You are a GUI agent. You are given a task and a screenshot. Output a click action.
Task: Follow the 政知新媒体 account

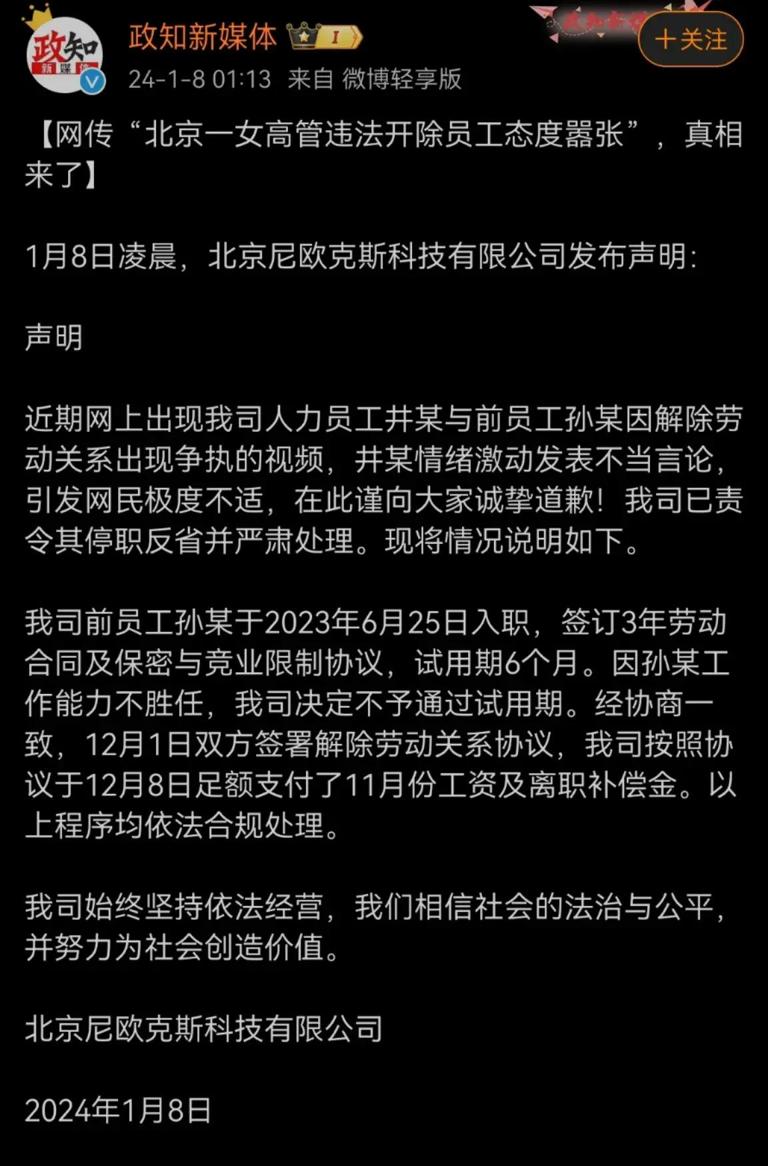(690, 39)
